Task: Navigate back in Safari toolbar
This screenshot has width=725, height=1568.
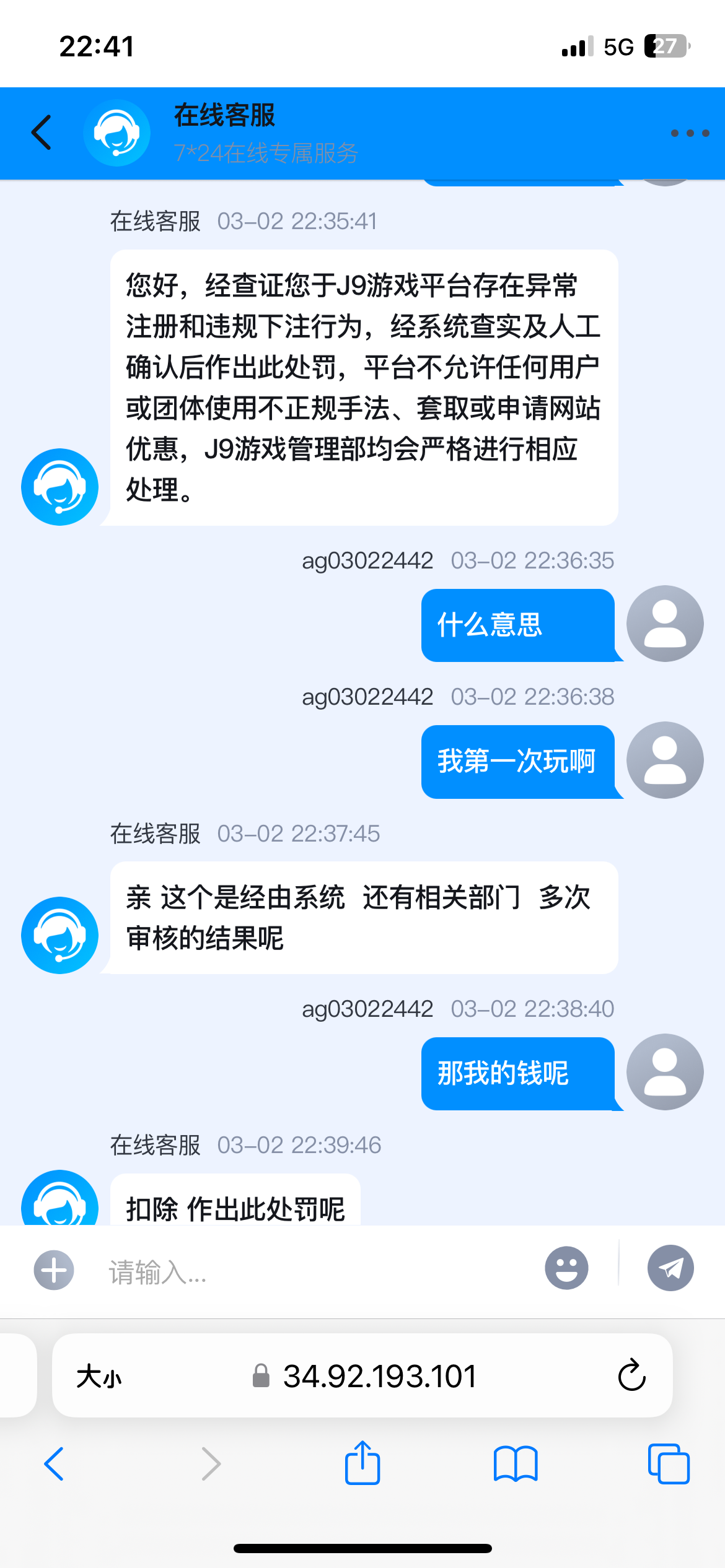Action: point(55,1464)
